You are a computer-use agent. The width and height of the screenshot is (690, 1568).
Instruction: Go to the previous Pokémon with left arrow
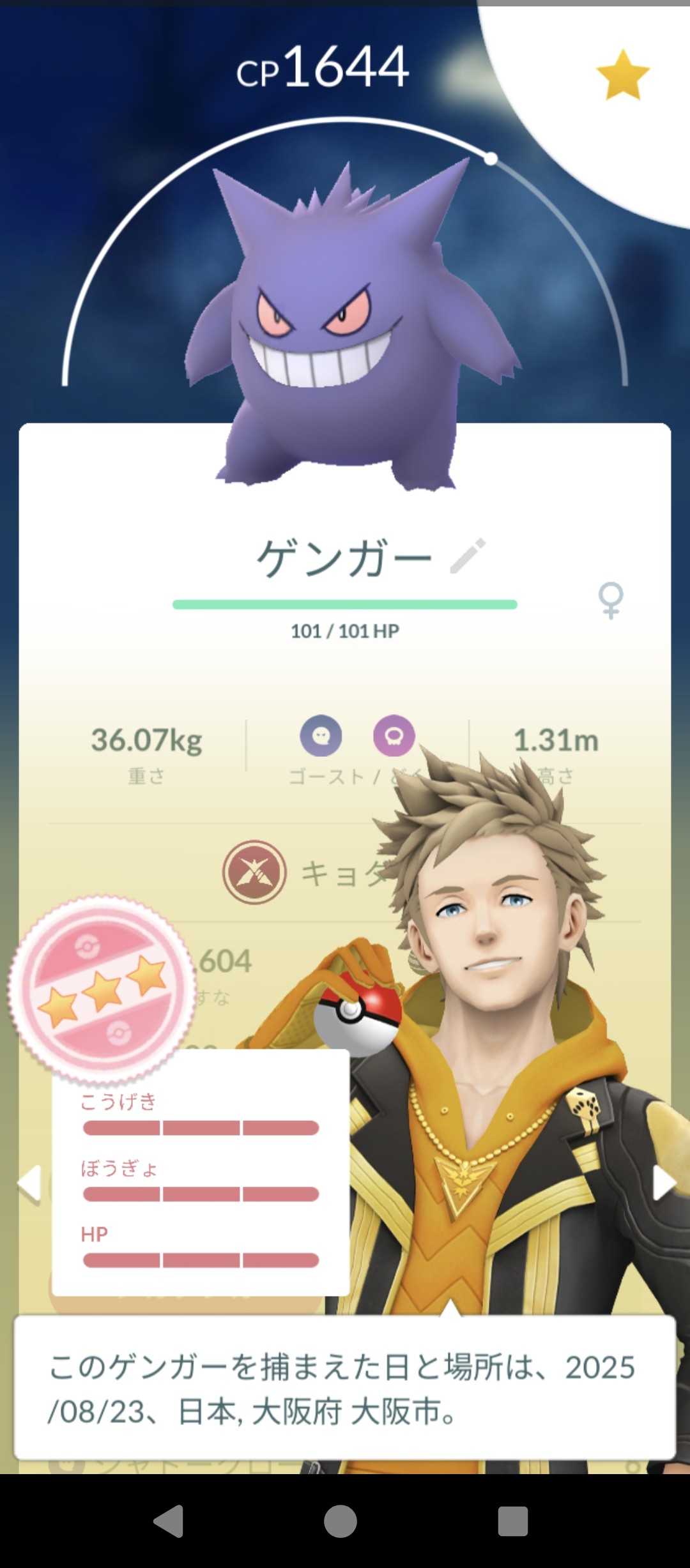tap(29, 1184)
